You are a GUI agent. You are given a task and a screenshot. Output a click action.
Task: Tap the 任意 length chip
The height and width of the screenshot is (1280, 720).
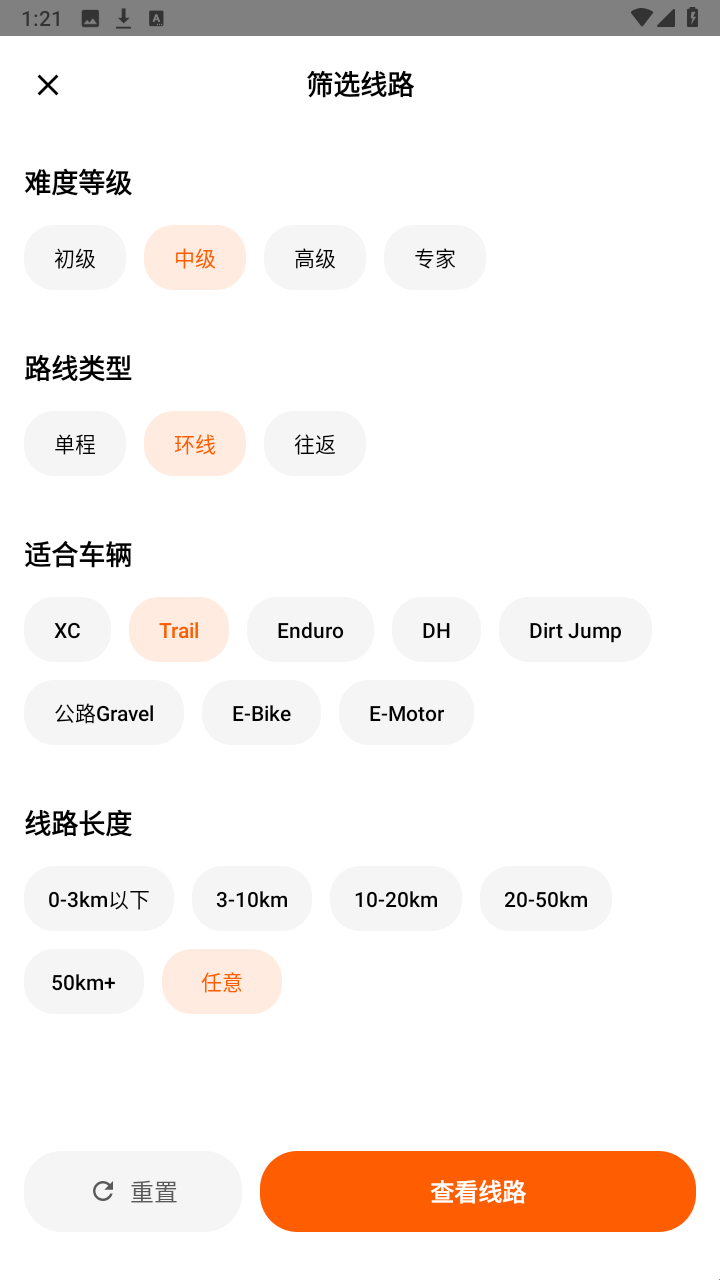click(x=222, y=982)
